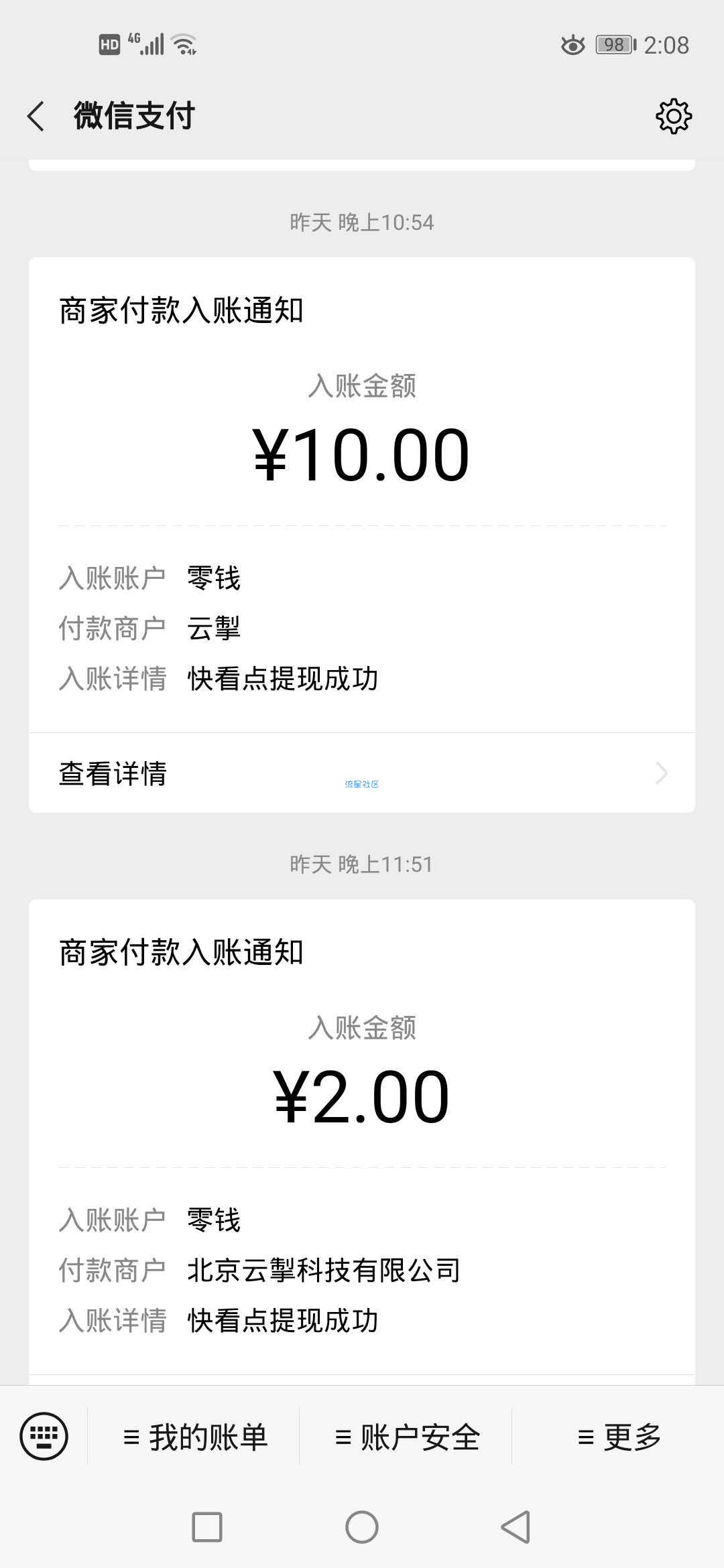
Task: Open the 我的账单 menu
Action: click(x=194, y=1437)
